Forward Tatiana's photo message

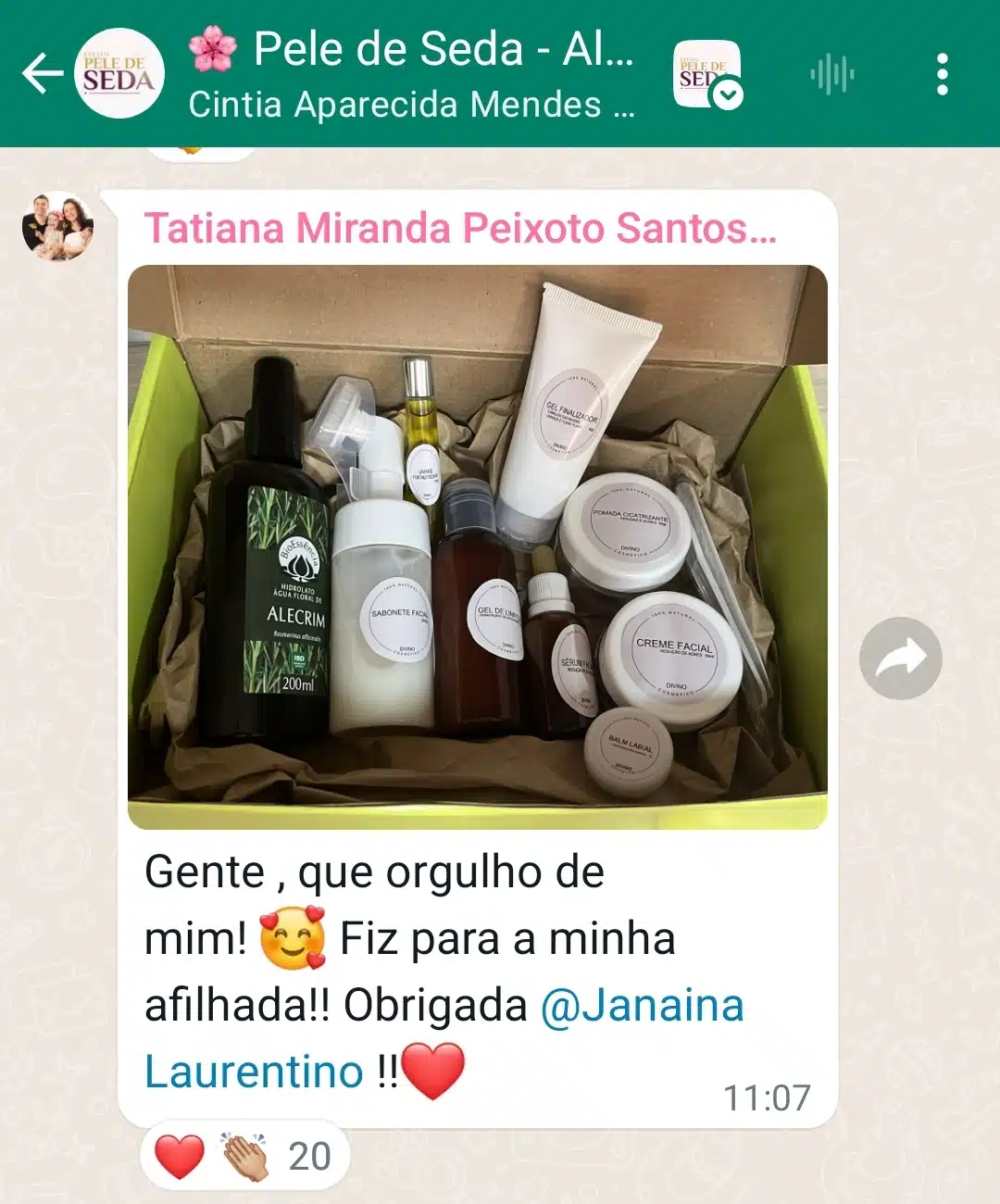[900, 658]
